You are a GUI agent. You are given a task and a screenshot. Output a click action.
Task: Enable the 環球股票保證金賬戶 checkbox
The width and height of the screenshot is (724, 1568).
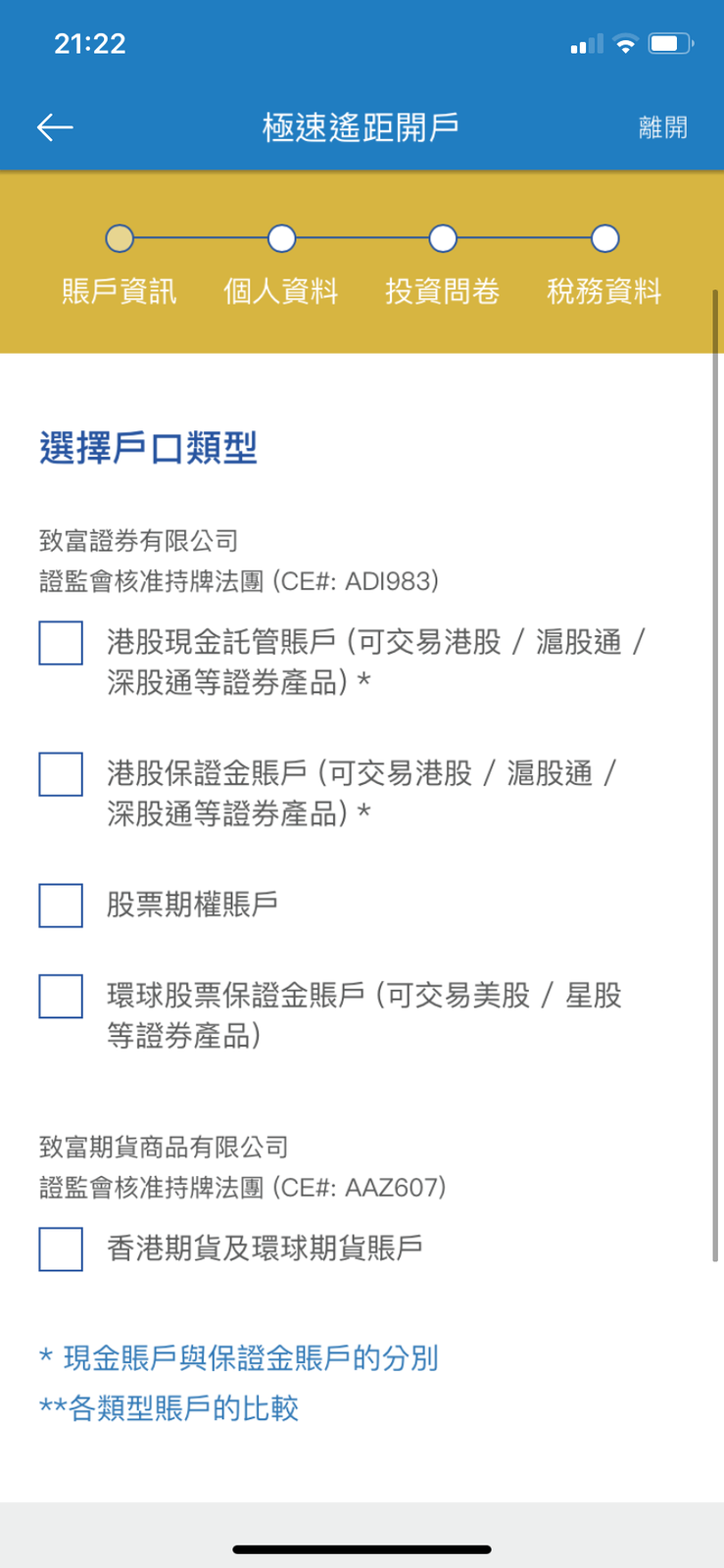[x=61, y=996]
